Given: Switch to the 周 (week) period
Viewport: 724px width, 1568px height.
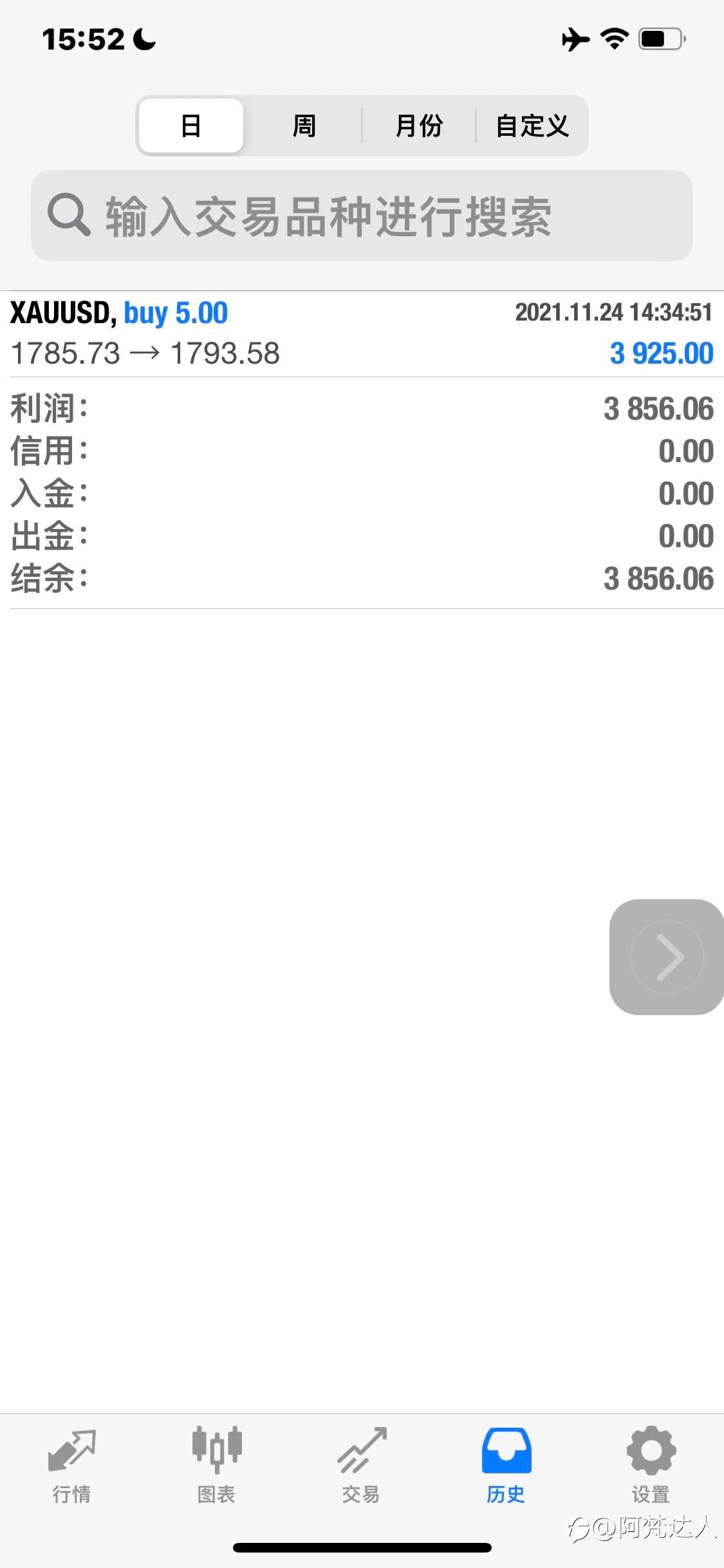Looking at the screenshot, I should (304, 126).
